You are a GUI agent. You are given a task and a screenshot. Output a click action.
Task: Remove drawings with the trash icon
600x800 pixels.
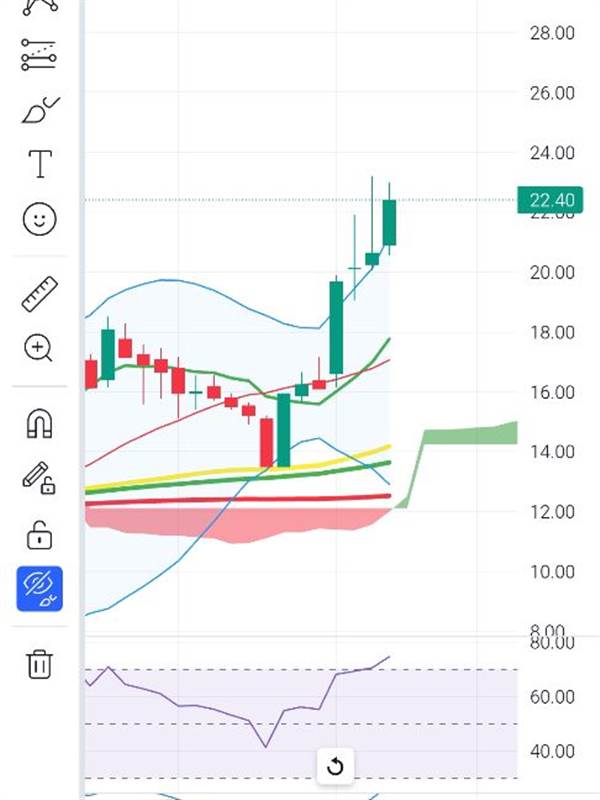[40, 663]
